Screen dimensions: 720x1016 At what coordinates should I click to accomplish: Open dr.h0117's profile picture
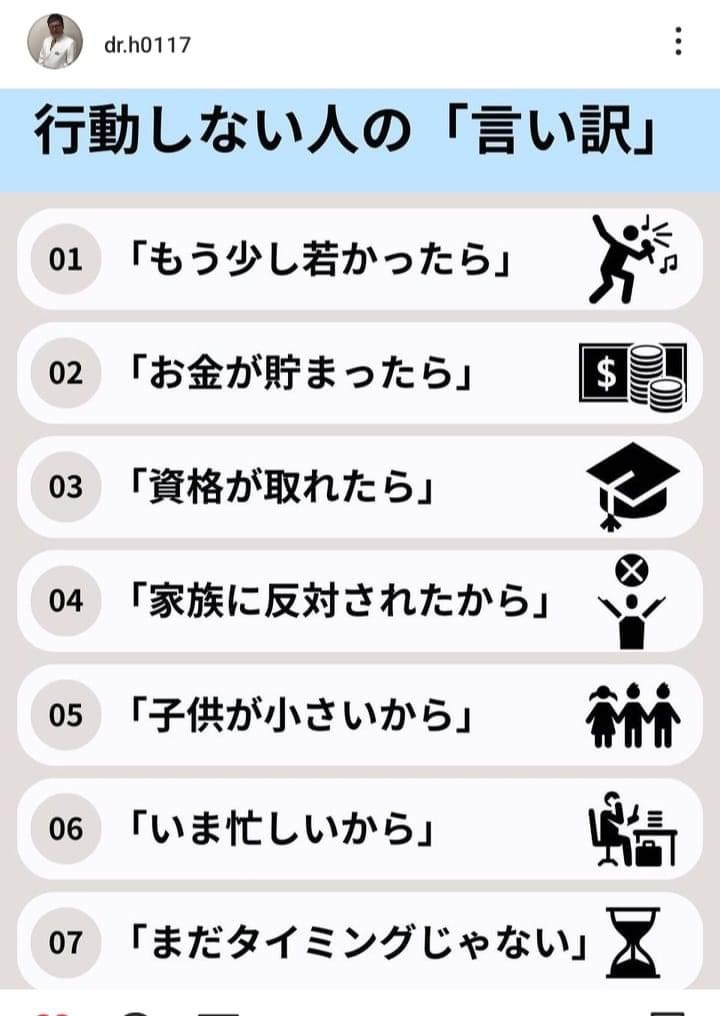tap(54, 42)
